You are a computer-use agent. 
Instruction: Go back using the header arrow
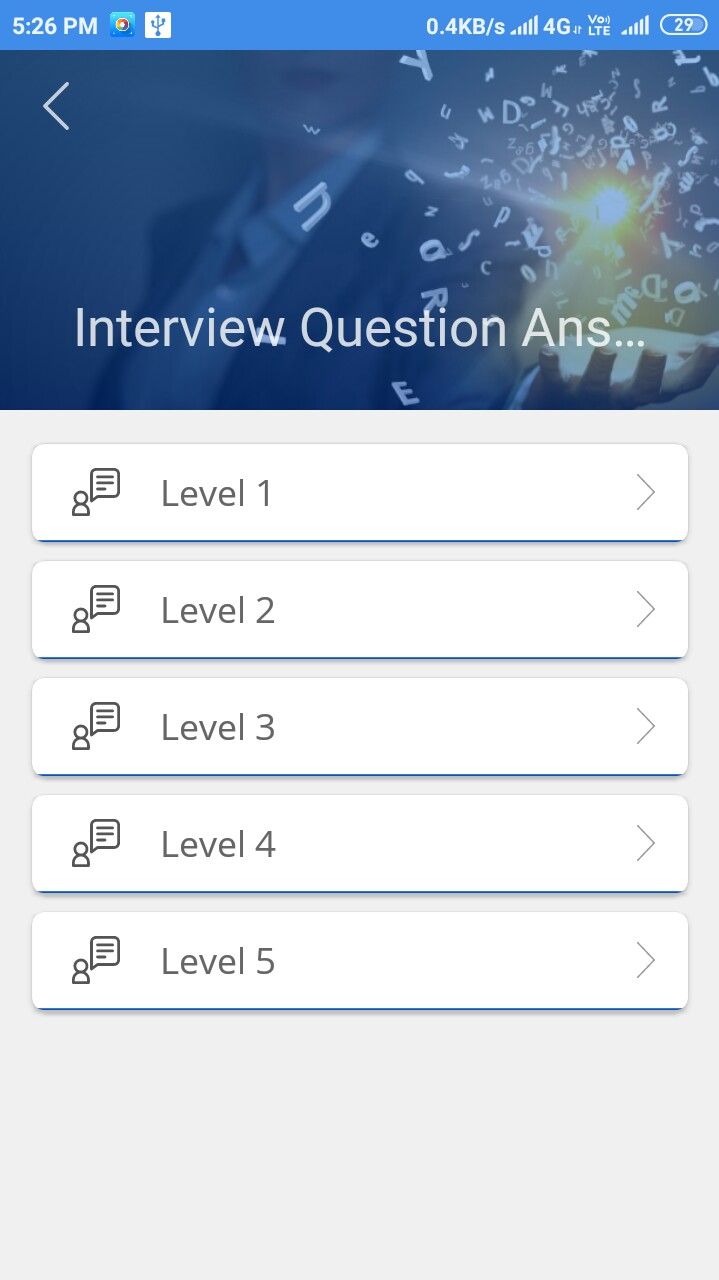[57, 106]
